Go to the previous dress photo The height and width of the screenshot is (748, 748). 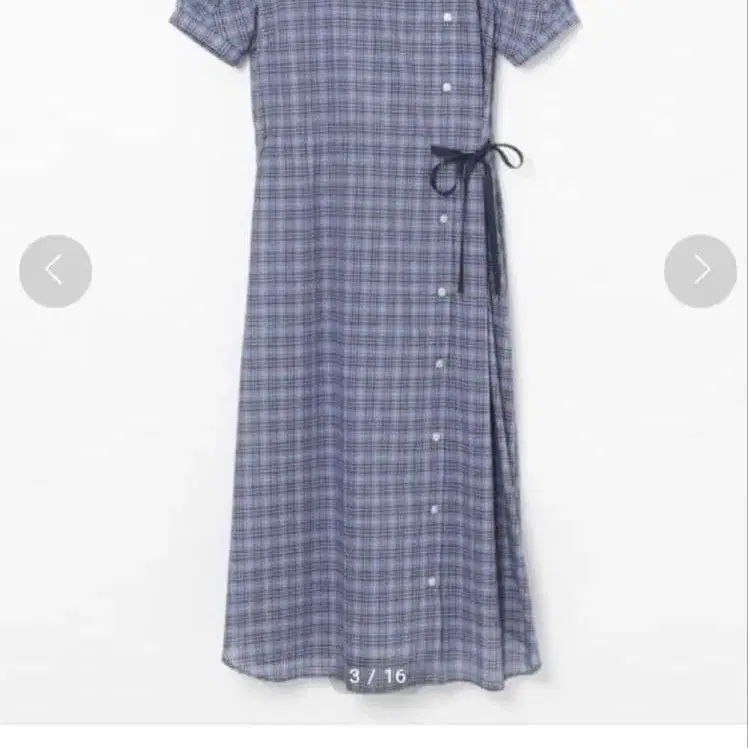(55, 271)
